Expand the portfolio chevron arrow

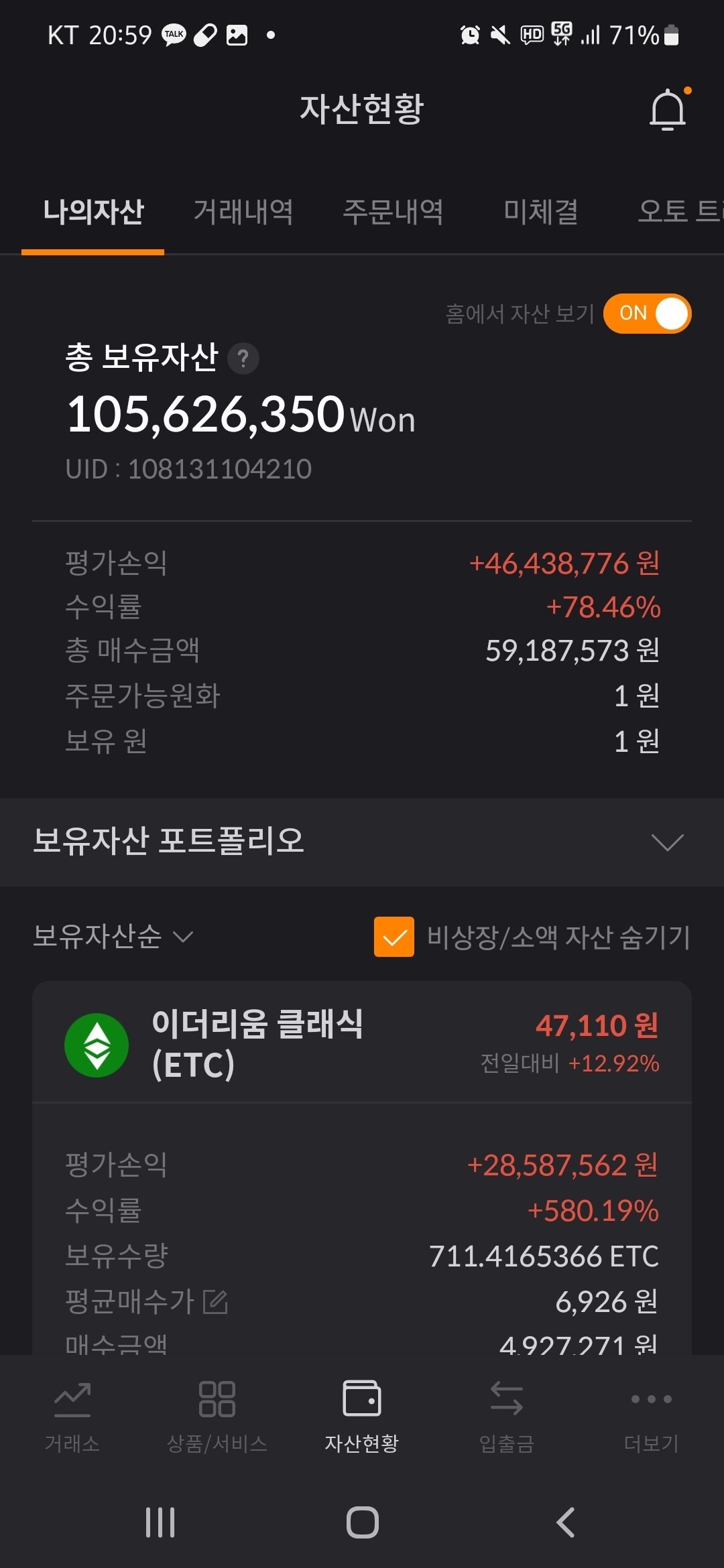pyautogui.click(x=667, y=843)
